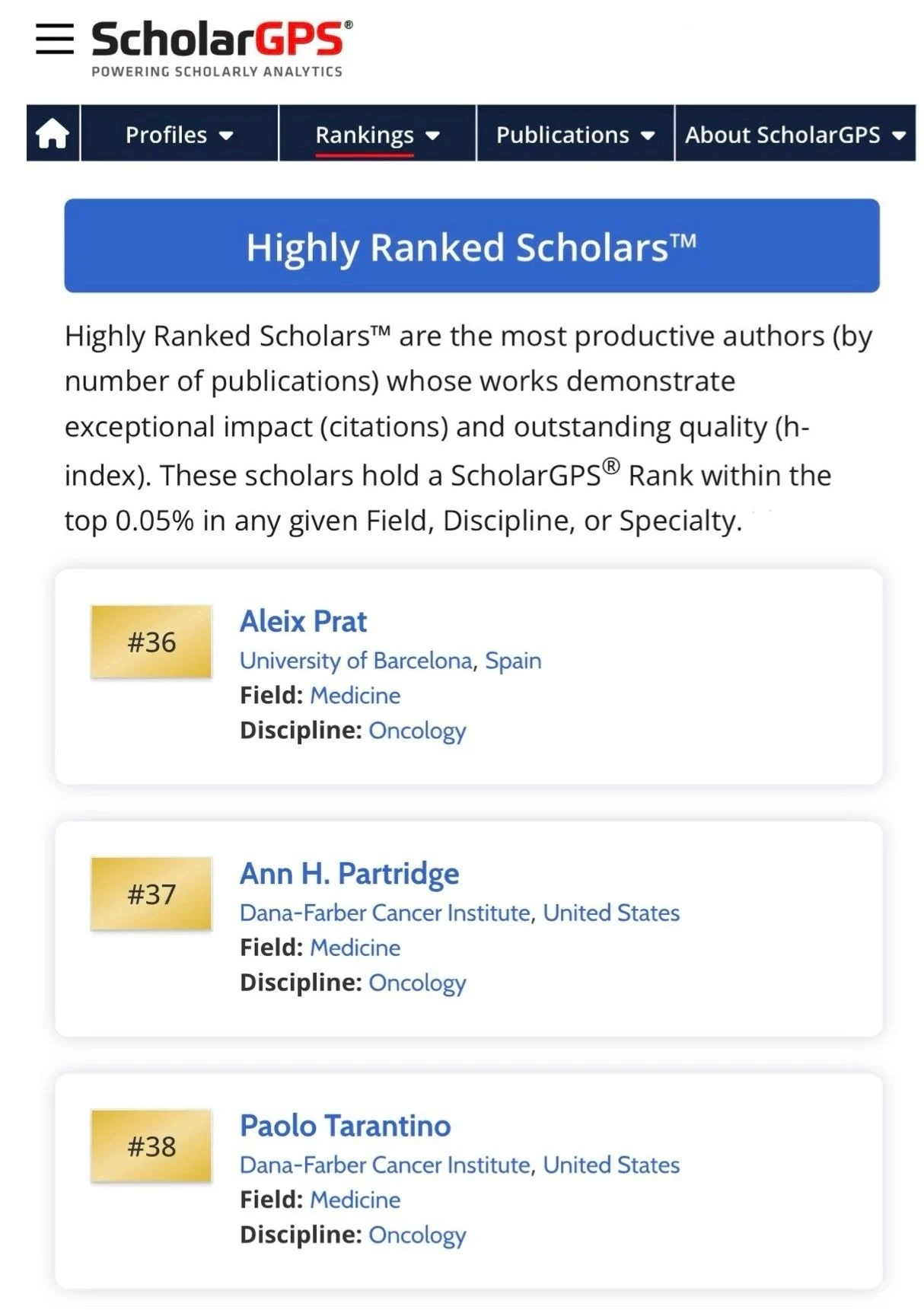
Task: Click the Medicine field link for Paolo Tarantino
Action: click(355, 1200)
